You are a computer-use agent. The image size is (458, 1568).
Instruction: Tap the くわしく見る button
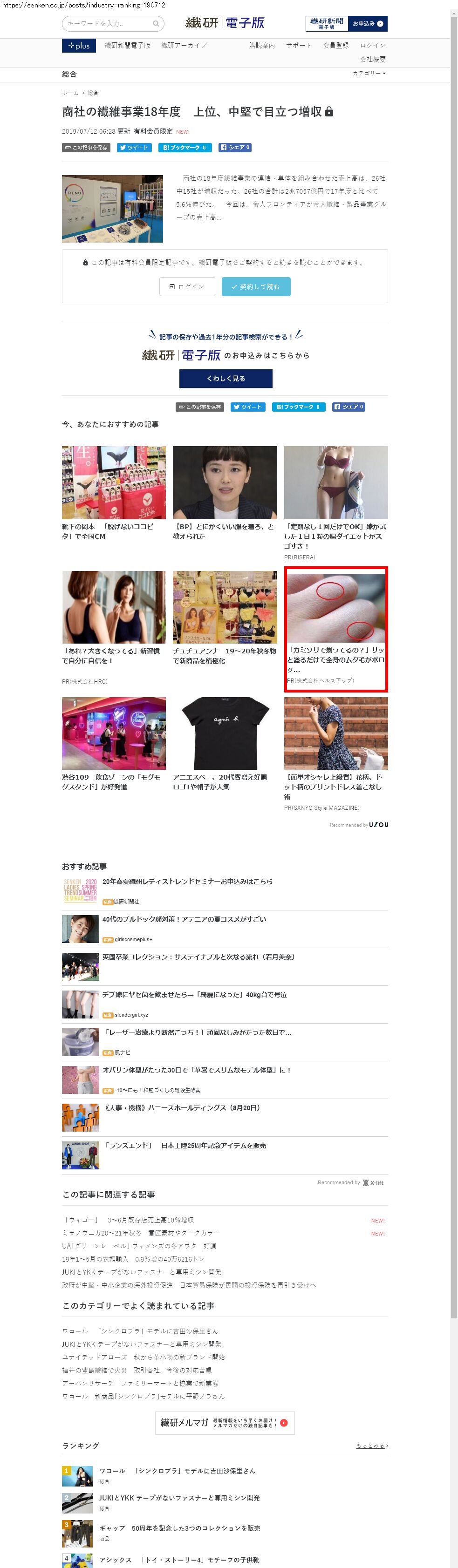tap(226, 379)
